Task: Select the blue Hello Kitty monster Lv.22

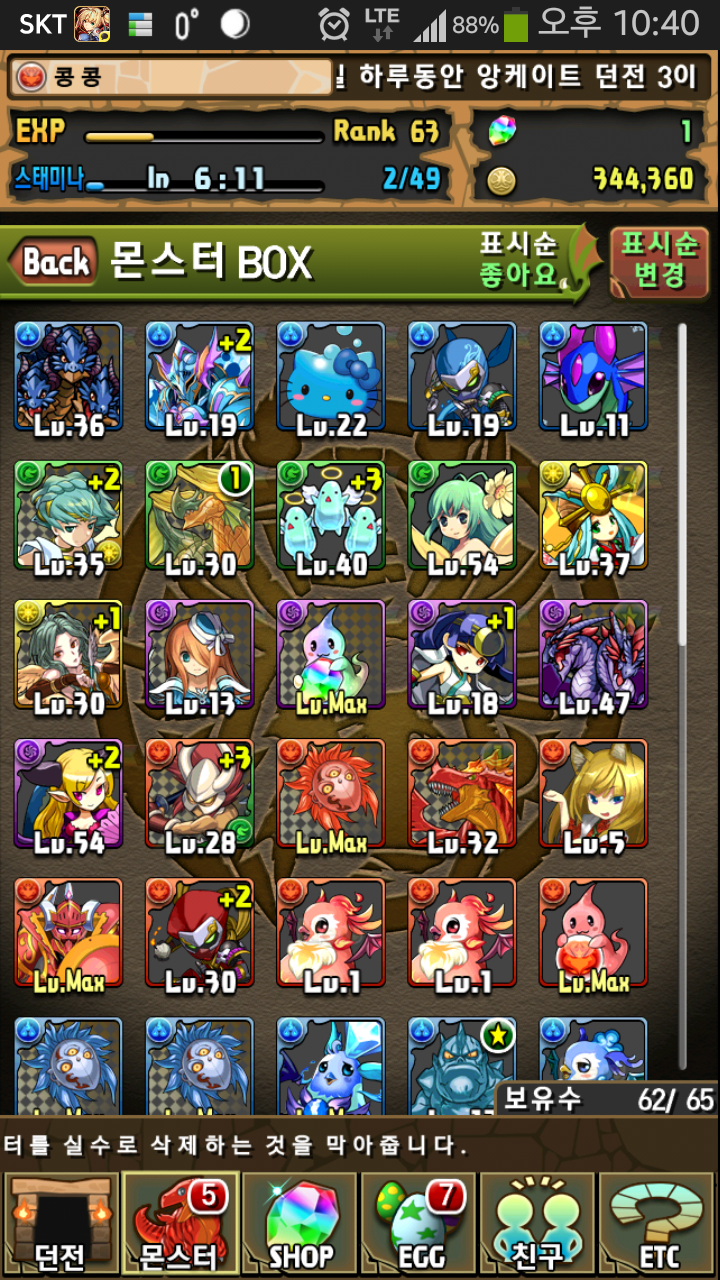Action: (330, 376)
